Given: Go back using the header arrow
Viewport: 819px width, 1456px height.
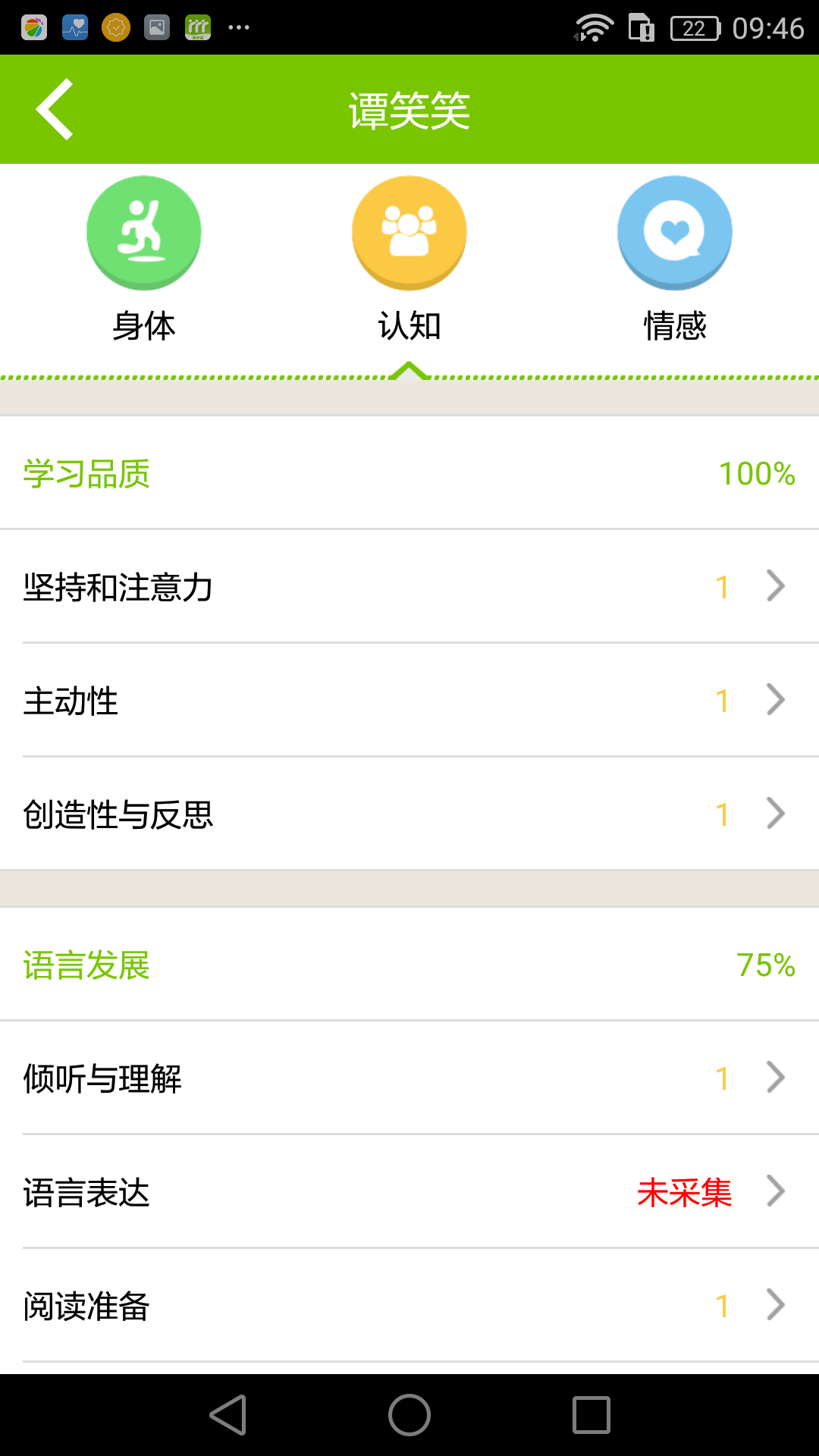Looking at the screenshot, I should [55, 109].
